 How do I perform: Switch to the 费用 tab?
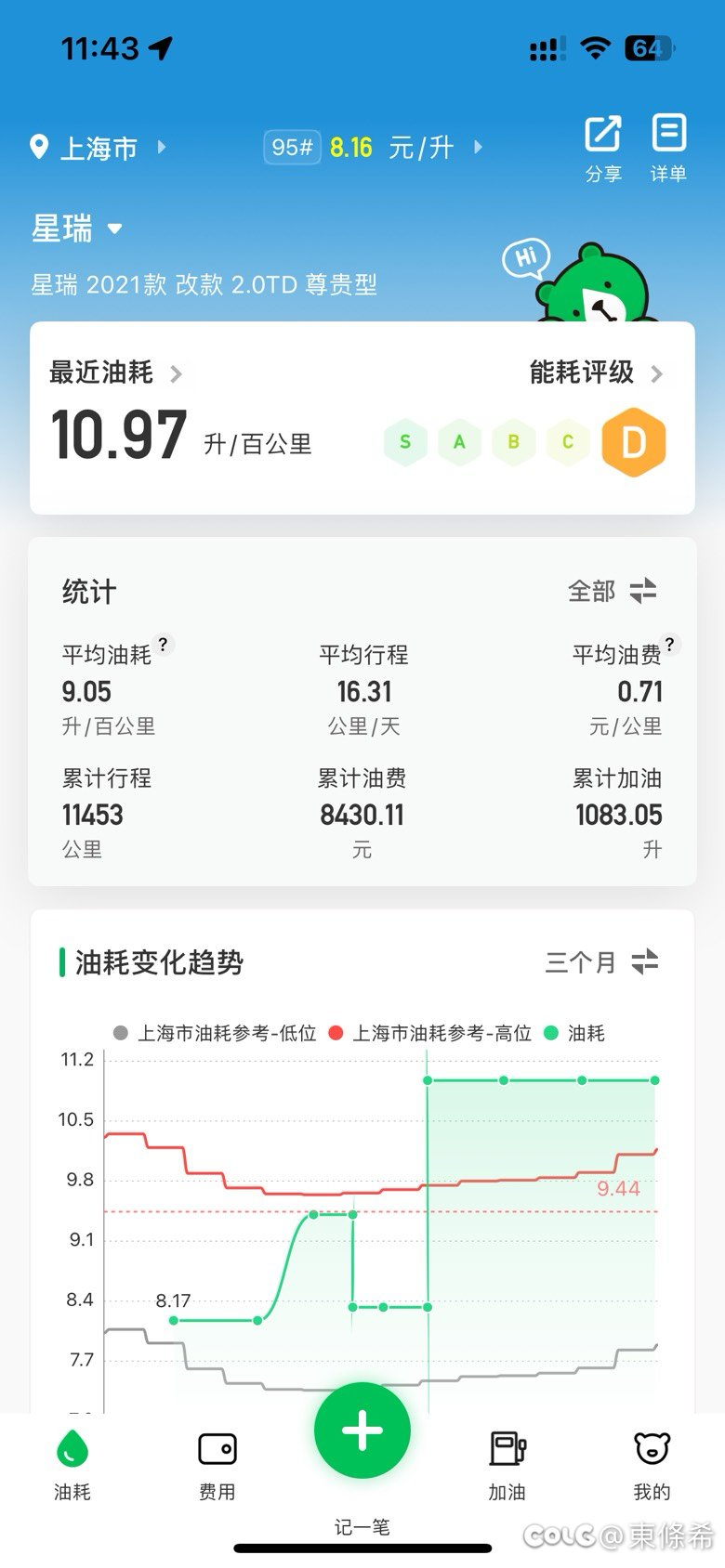coord(217,1464)
